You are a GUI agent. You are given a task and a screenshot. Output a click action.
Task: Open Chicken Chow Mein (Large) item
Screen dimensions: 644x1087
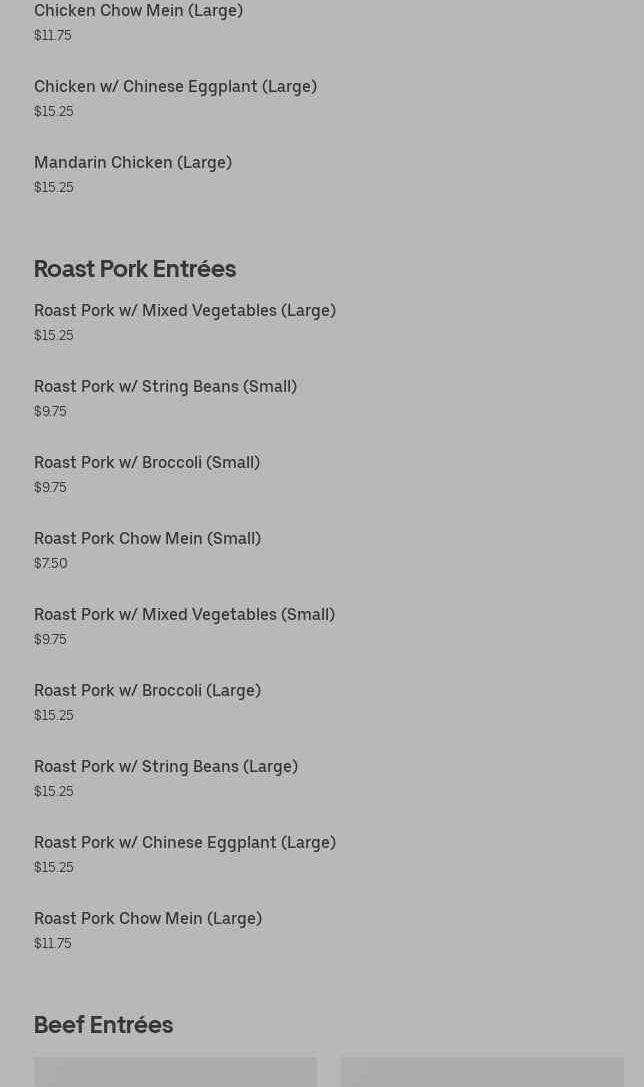pos(138,11)
